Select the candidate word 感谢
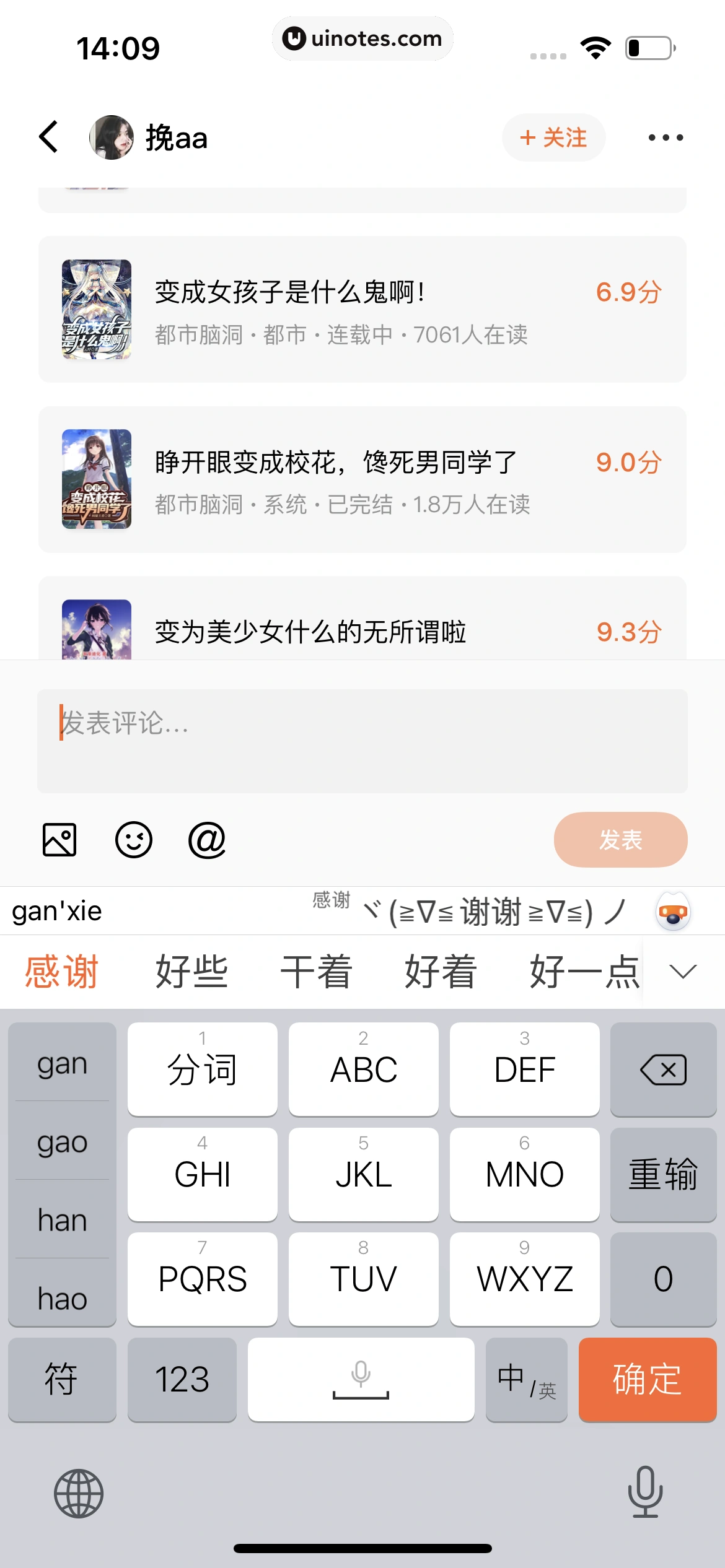 click(62, 972)
